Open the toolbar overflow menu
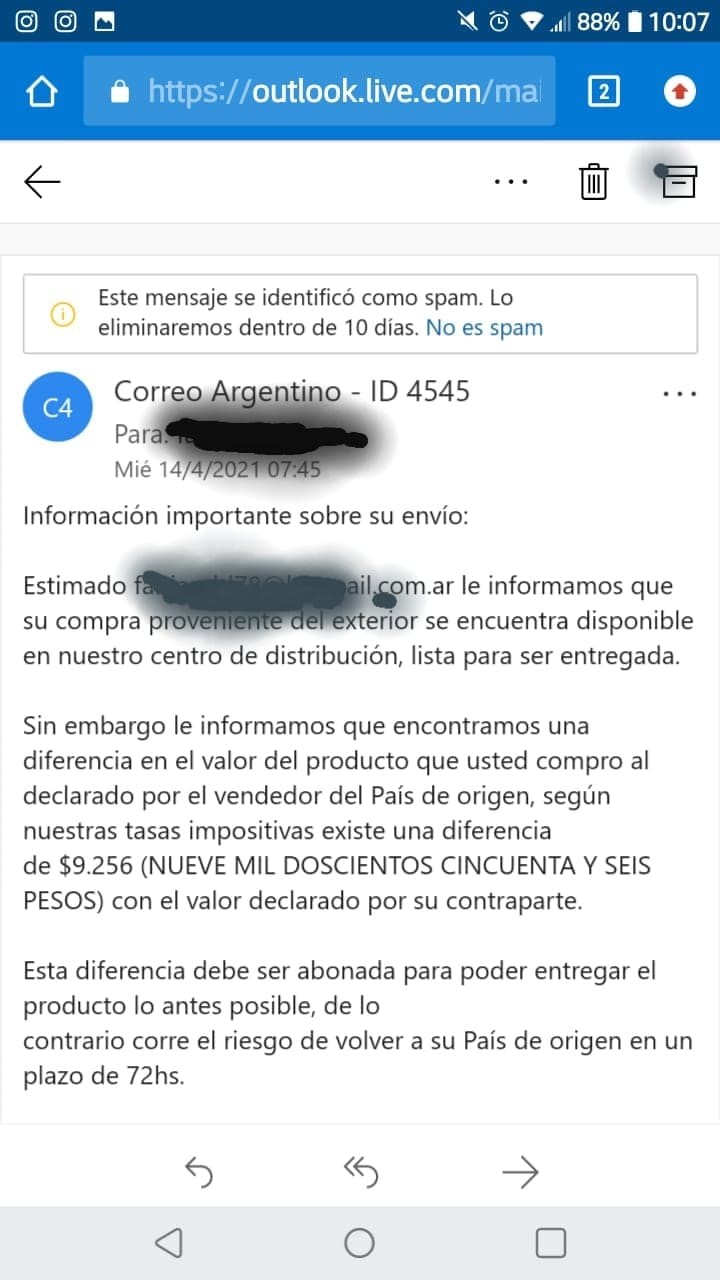This screenshot has height=1280, width=720. [511, 182]
